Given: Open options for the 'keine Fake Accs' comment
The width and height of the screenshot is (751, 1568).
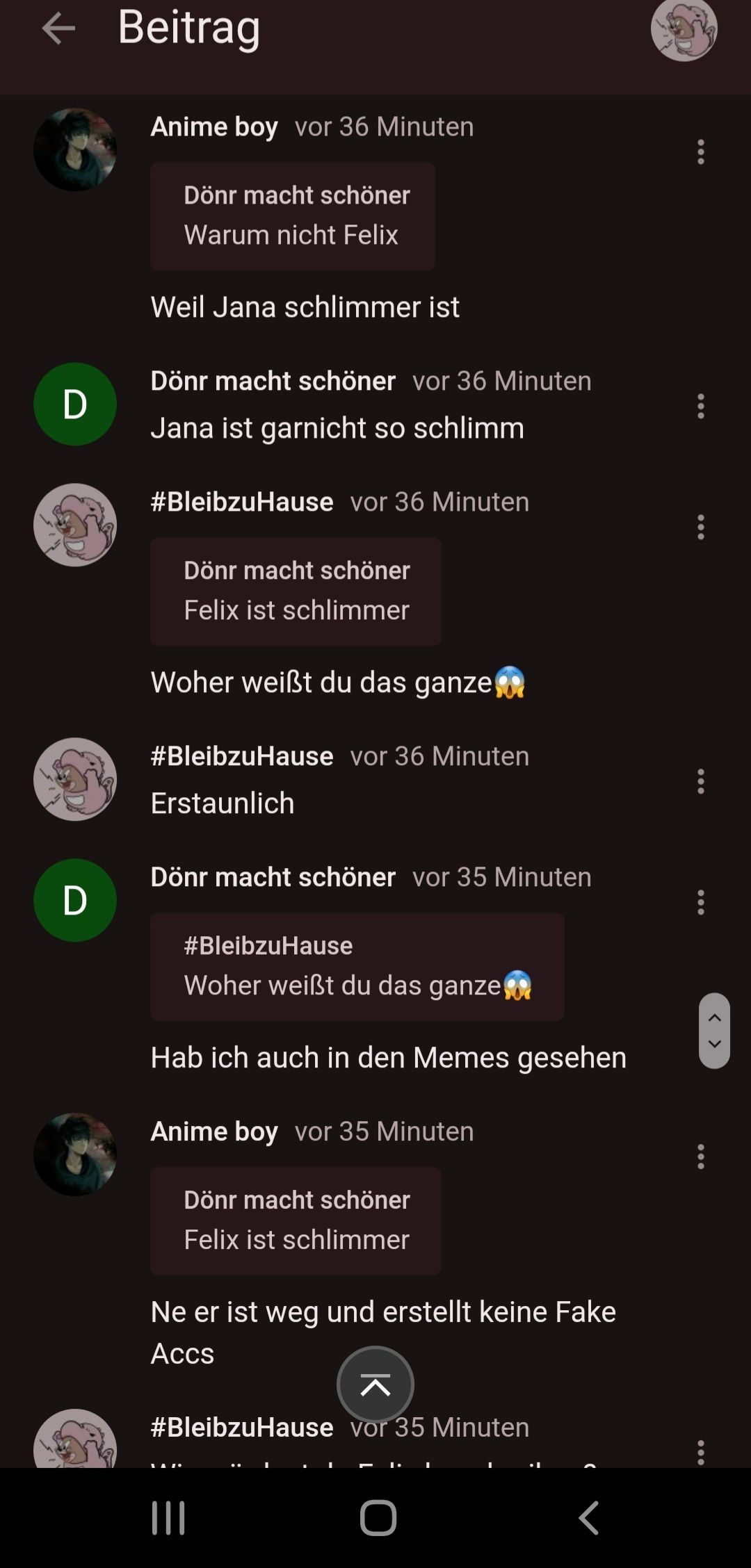Looking at the screenshot, I should point(700,1157).
